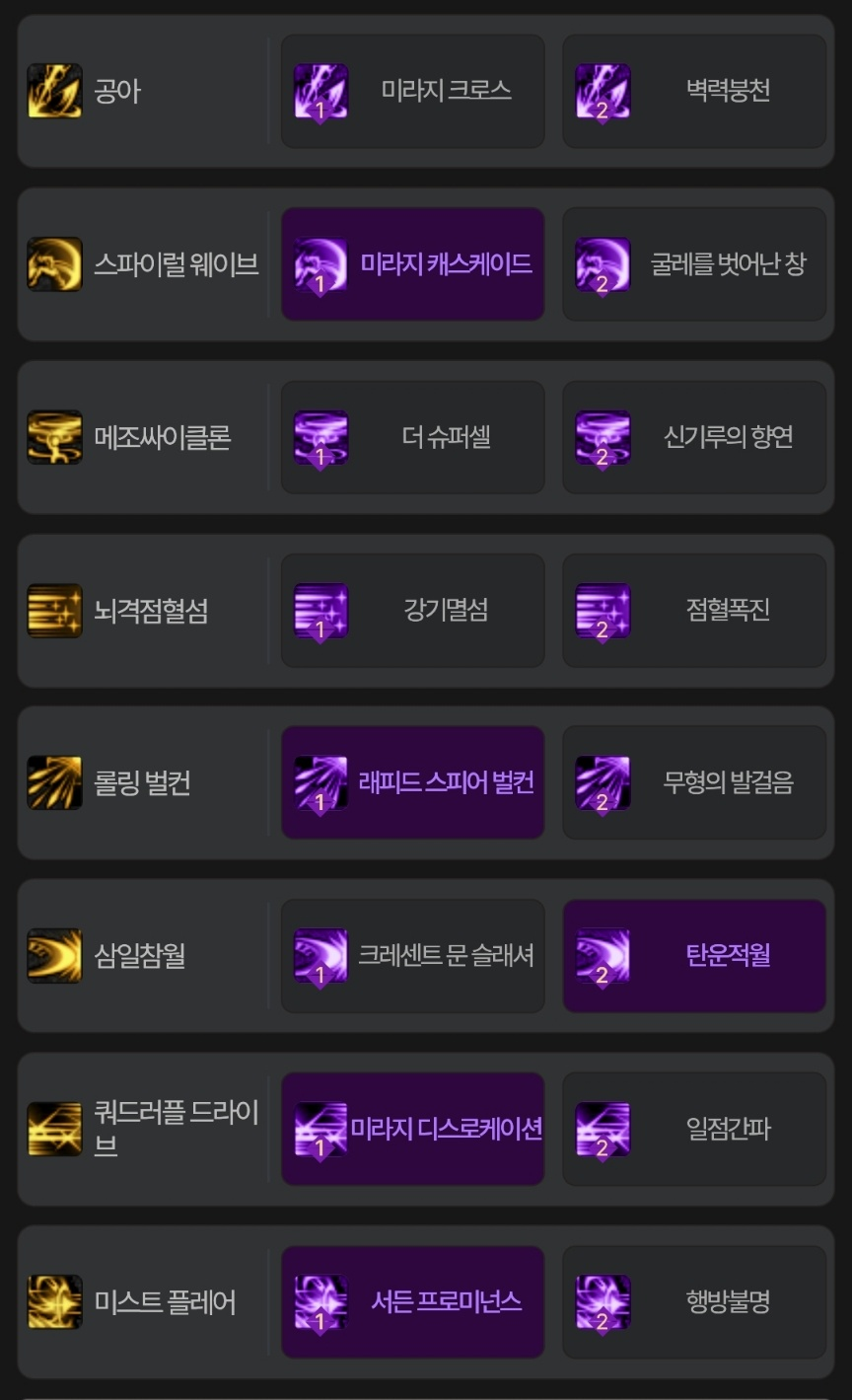
Task: Tap the 탄운적월 option
Action: pyautogui.click(x=694, y=956)
